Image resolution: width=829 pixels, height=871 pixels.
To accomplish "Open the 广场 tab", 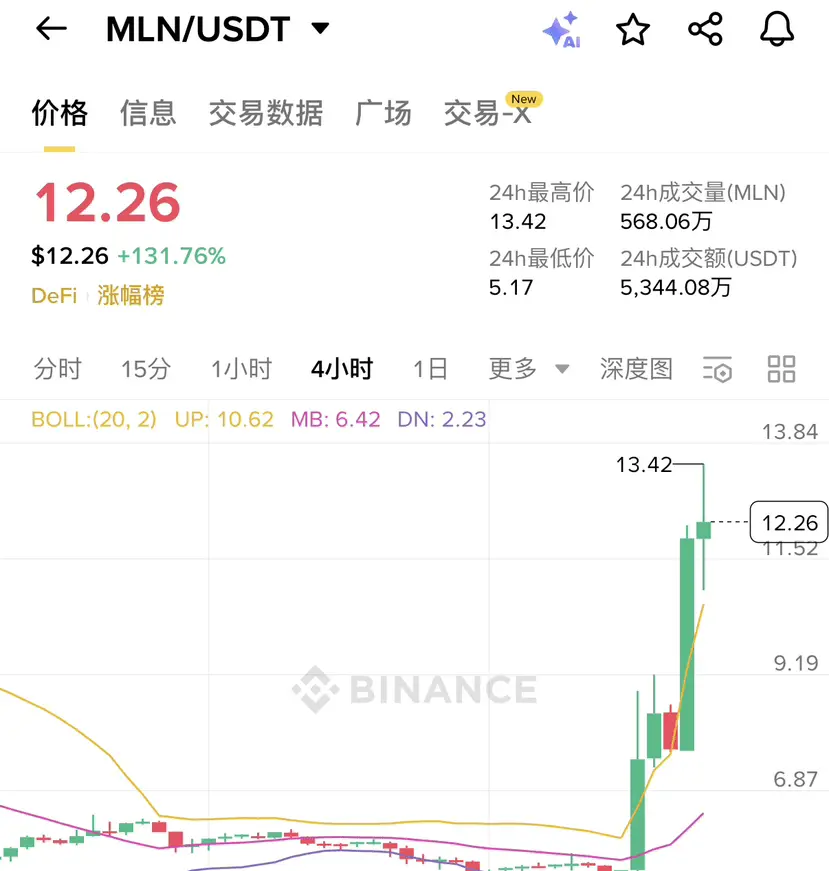I will tap(383, 113).
